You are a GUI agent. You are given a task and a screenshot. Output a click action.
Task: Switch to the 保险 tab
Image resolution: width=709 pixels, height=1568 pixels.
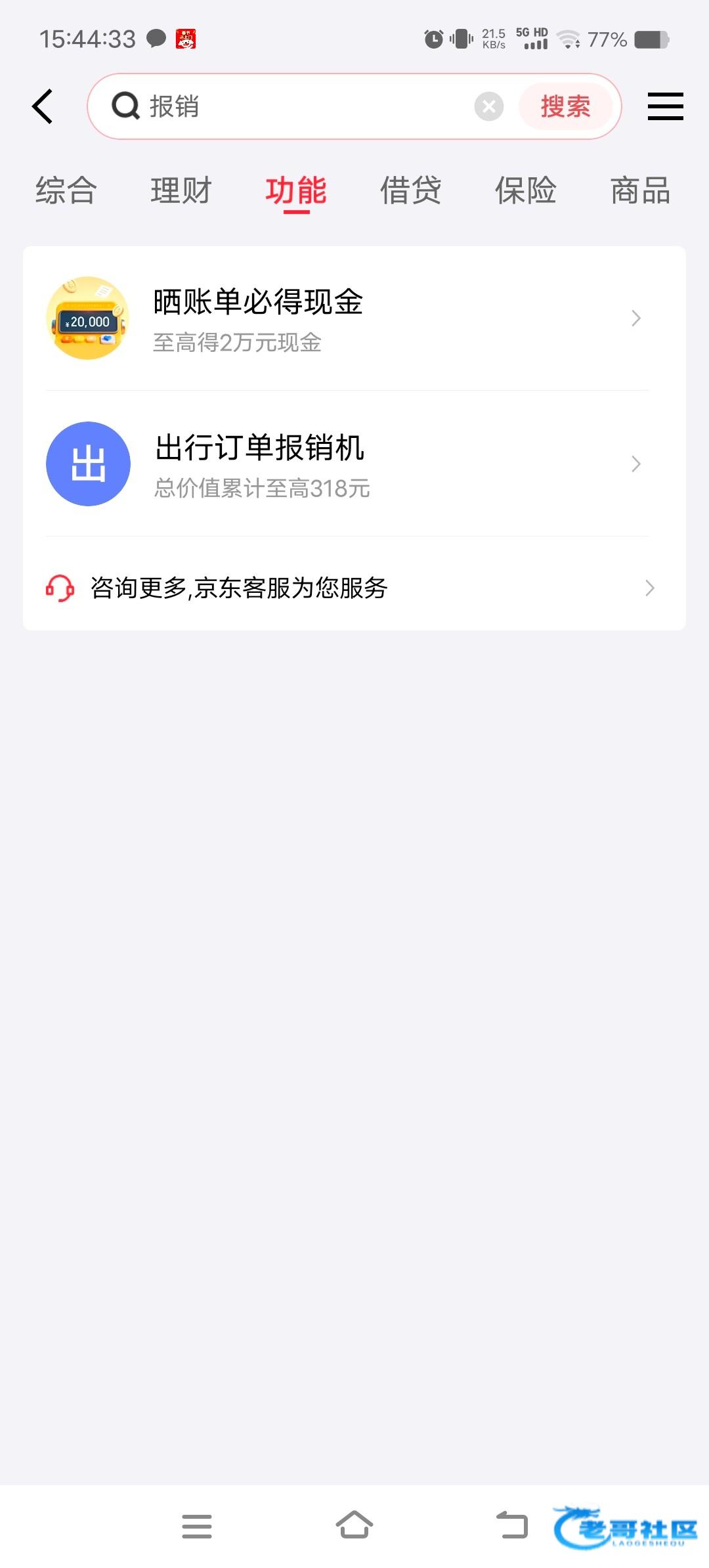526,191
